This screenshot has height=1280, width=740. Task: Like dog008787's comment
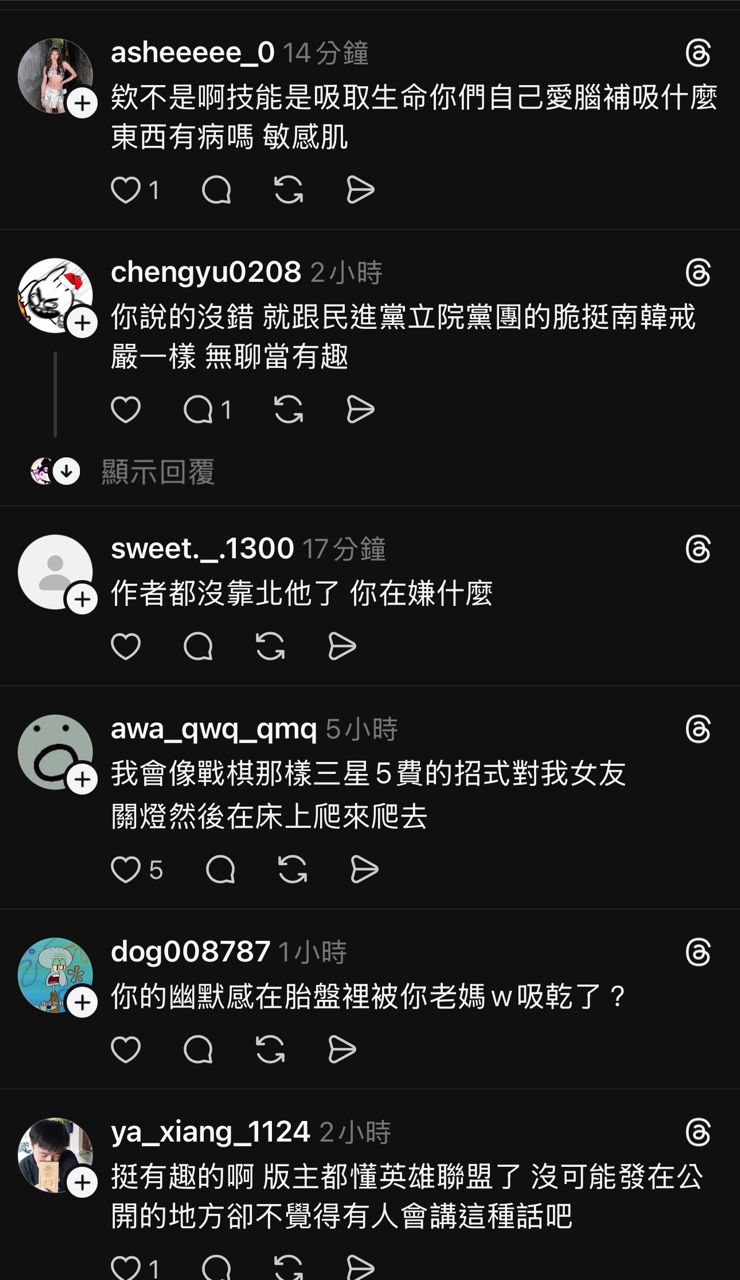point(126,1049)
